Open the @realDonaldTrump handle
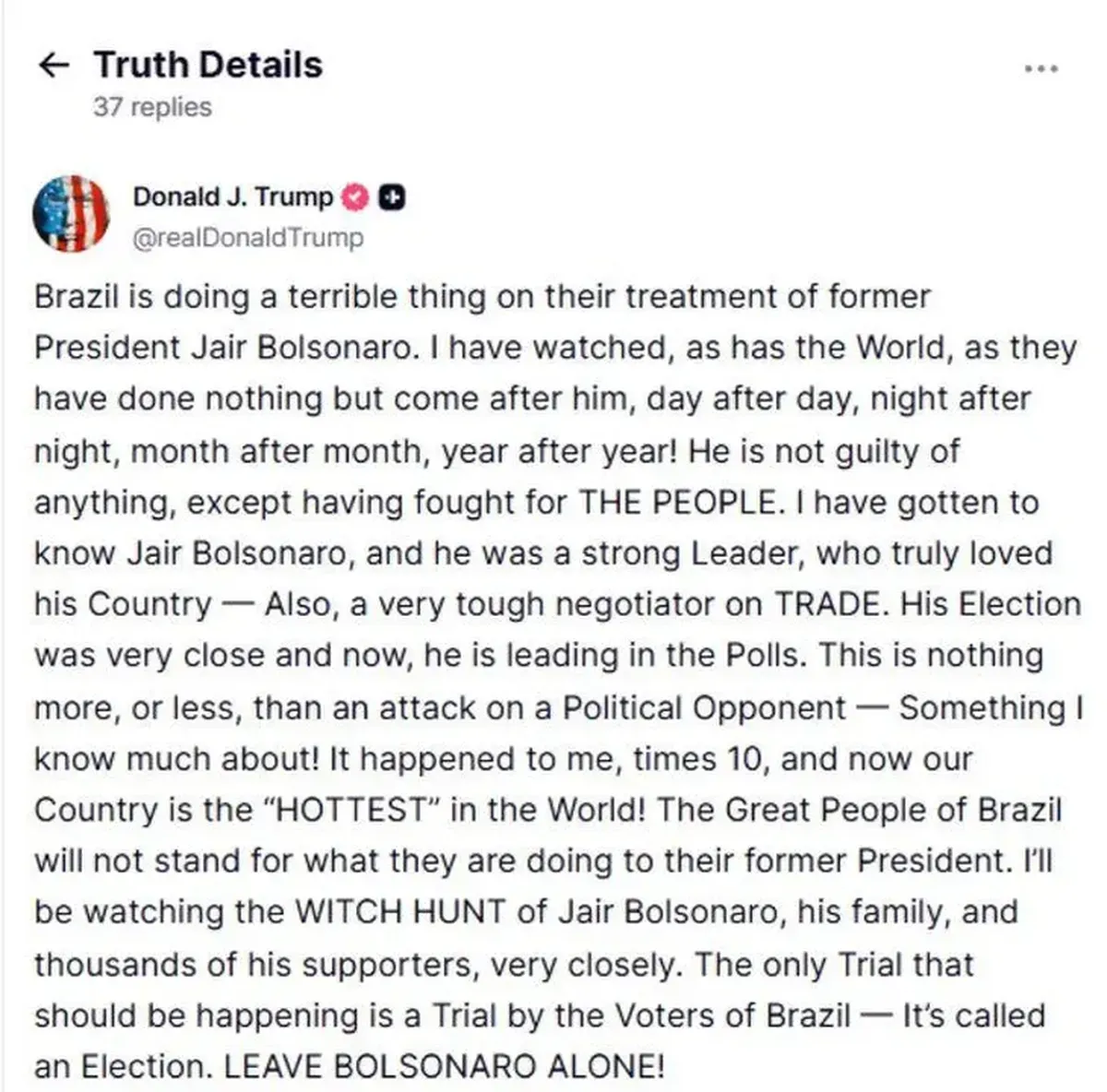This screenshot has width=1107, height=1092. click(x=248, y=238)
